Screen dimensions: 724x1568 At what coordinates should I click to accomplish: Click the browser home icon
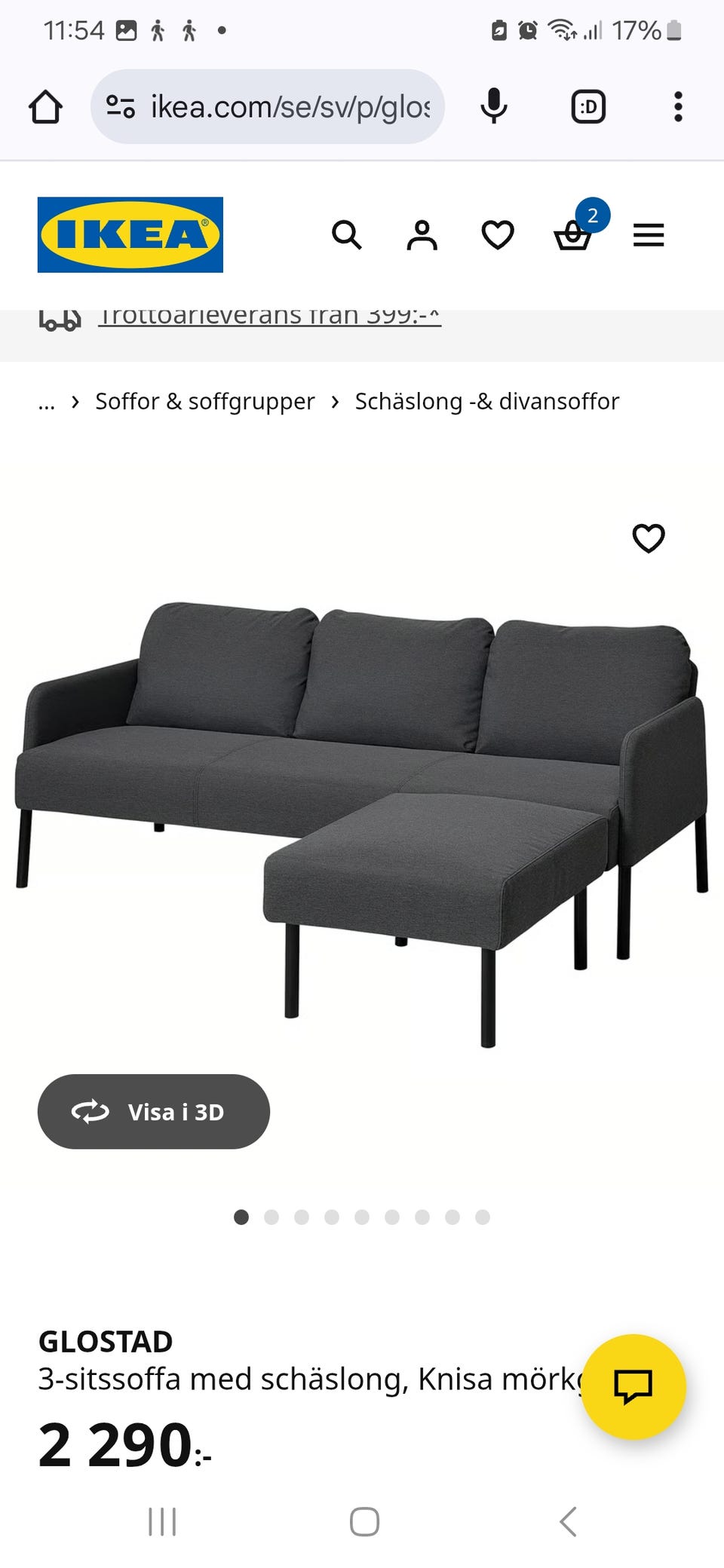click(x=45, y=106)
